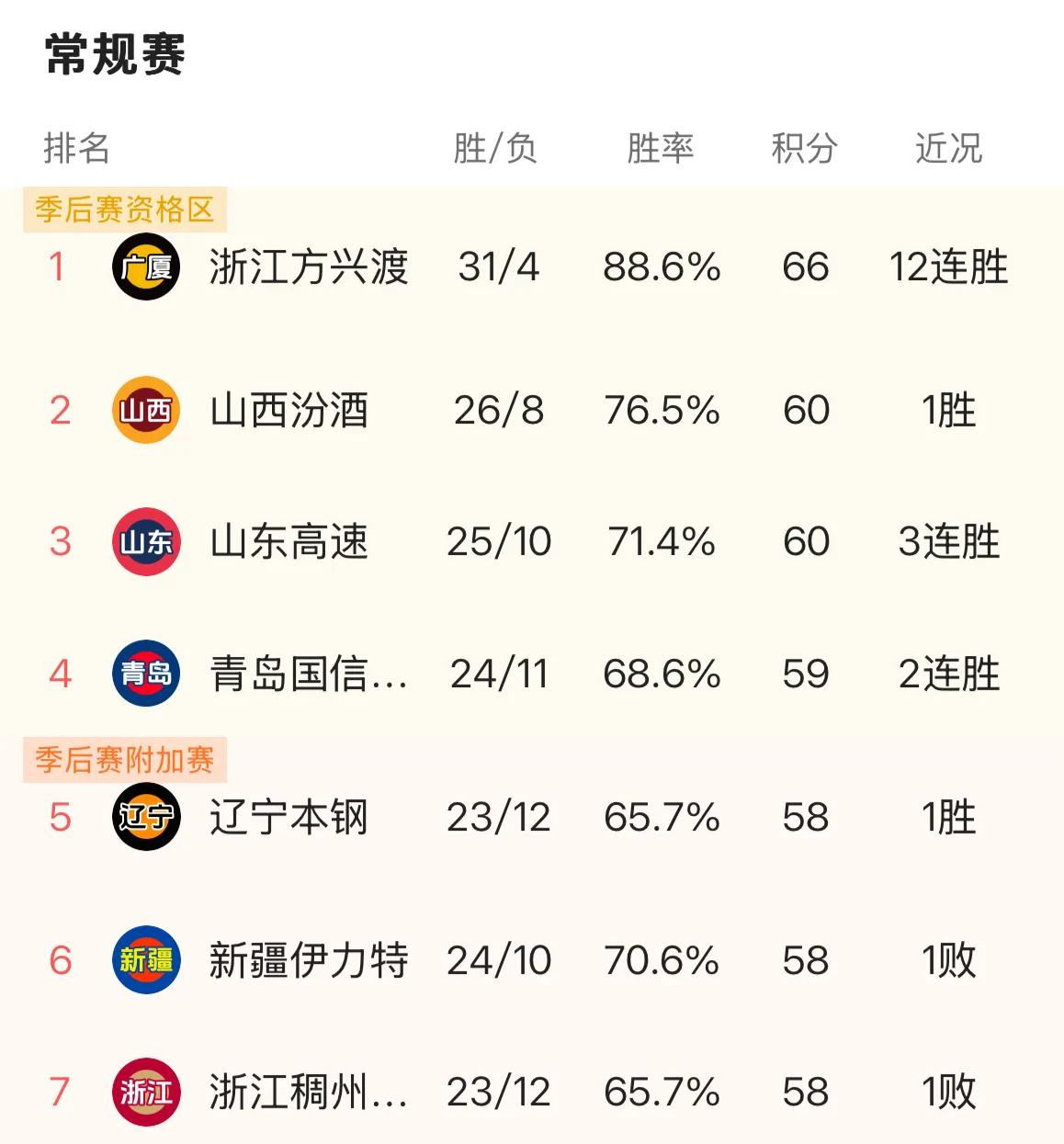Click the 山东高速 team logo
This screenshot has width=1064, height=1144.
coord(145,542)
